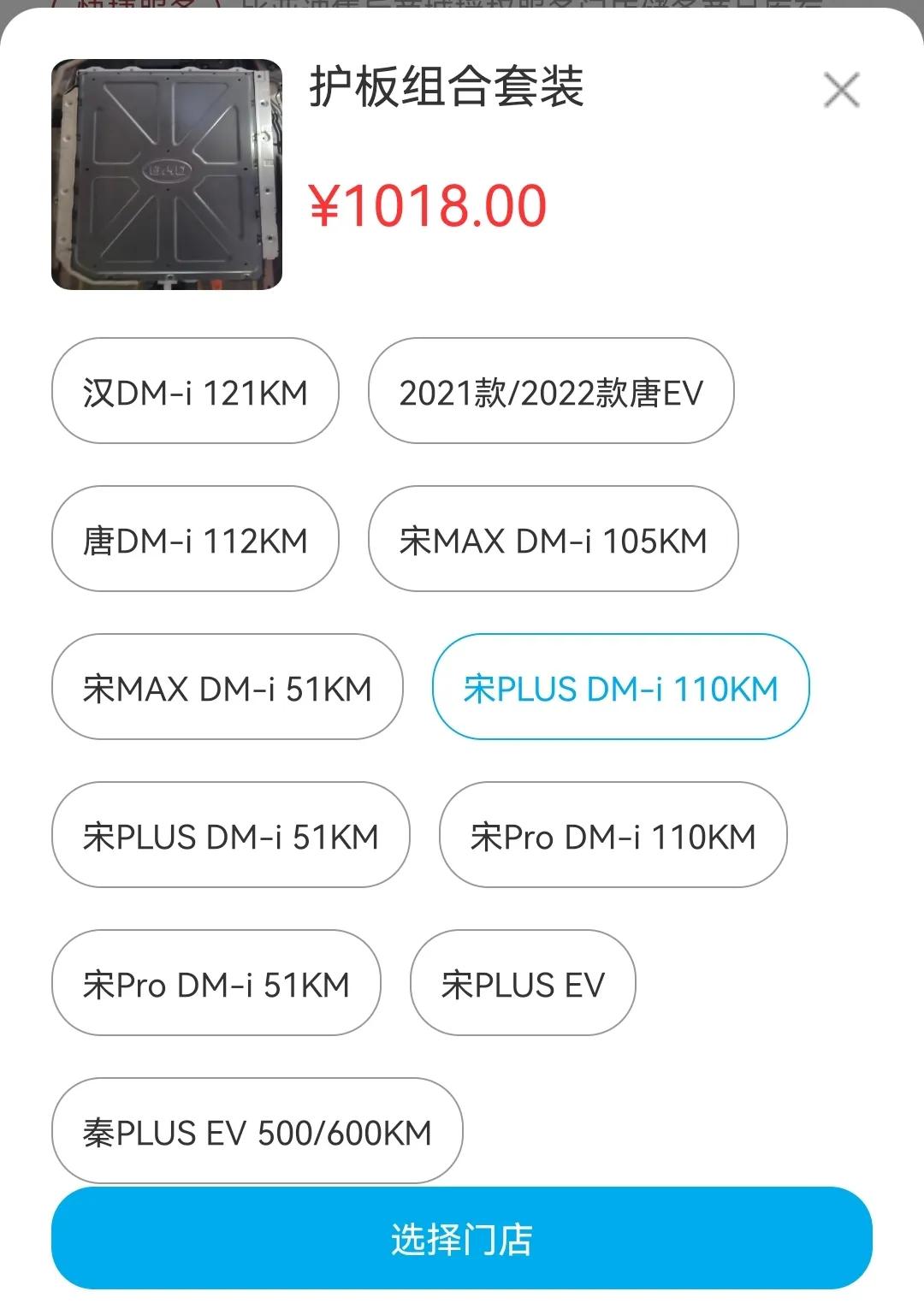Select the 宋Pro DM-i 110KM variant
Image resolution: width=924 pixels, height=1315 pixels.
tap(613, 836)
